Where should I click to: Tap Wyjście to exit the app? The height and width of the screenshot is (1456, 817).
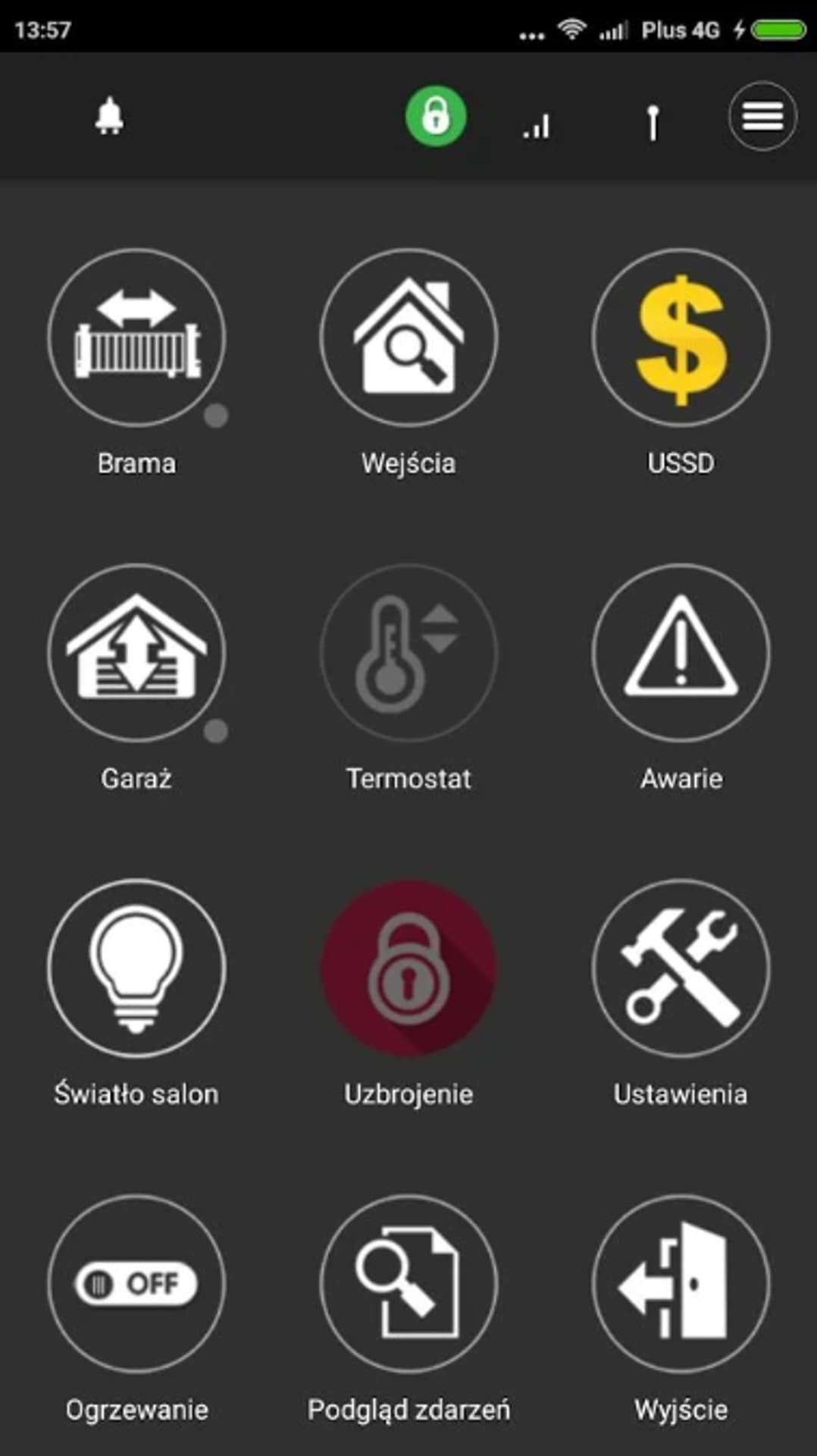(x=681, y=1283)
